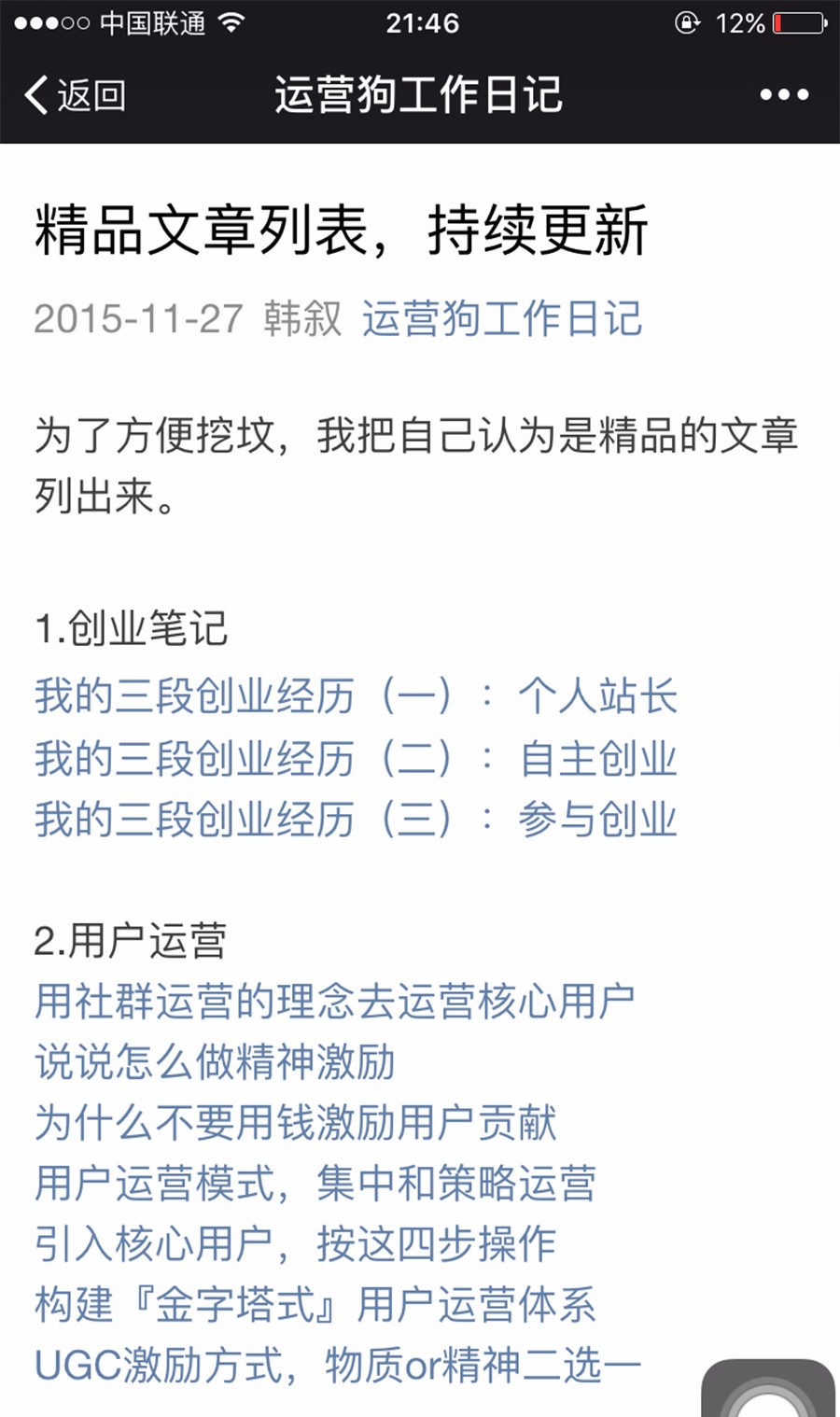Screen dimensions: 840x1417
Task: Open 引入核心用户，按这四步操作
Action: pos(296,1244)
